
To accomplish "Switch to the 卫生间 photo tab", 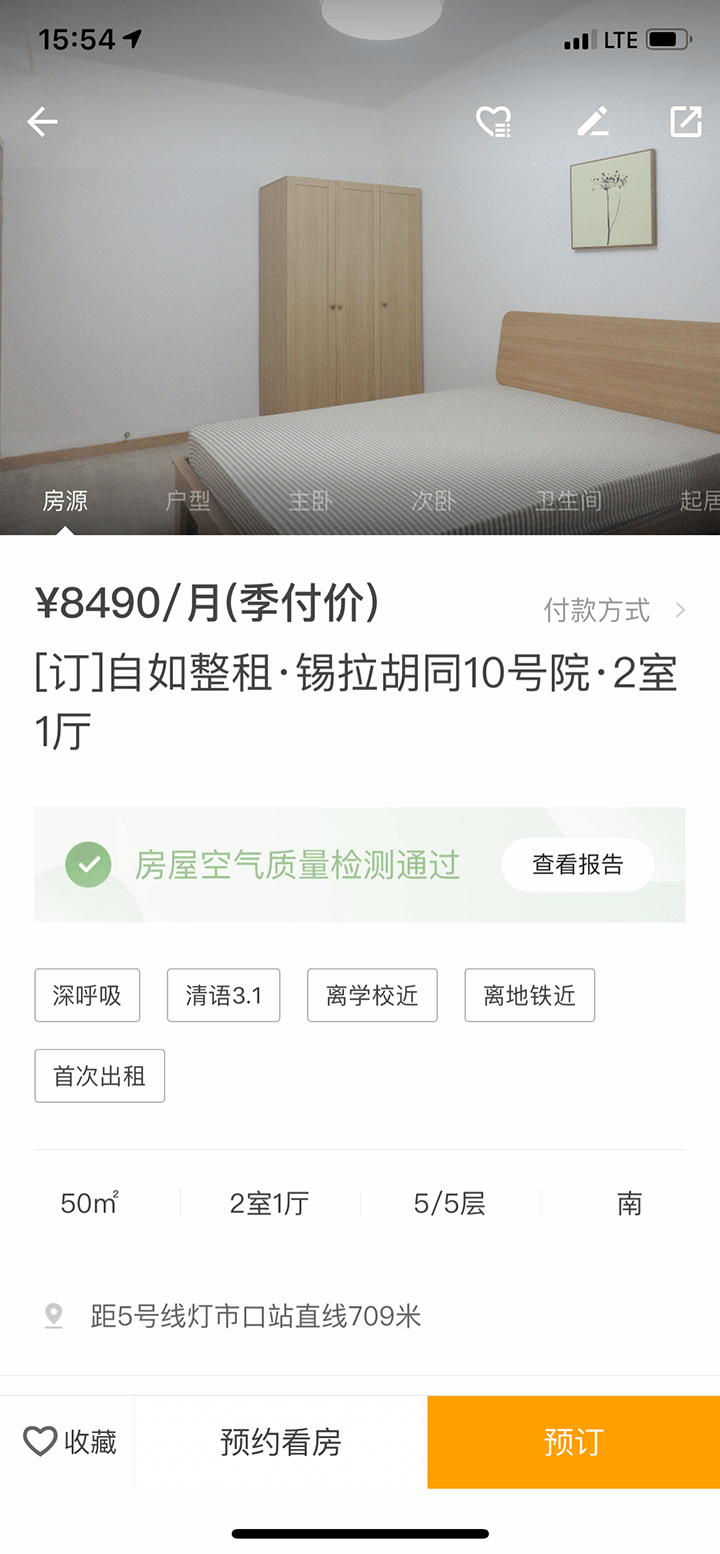I will tap(568, 500).
